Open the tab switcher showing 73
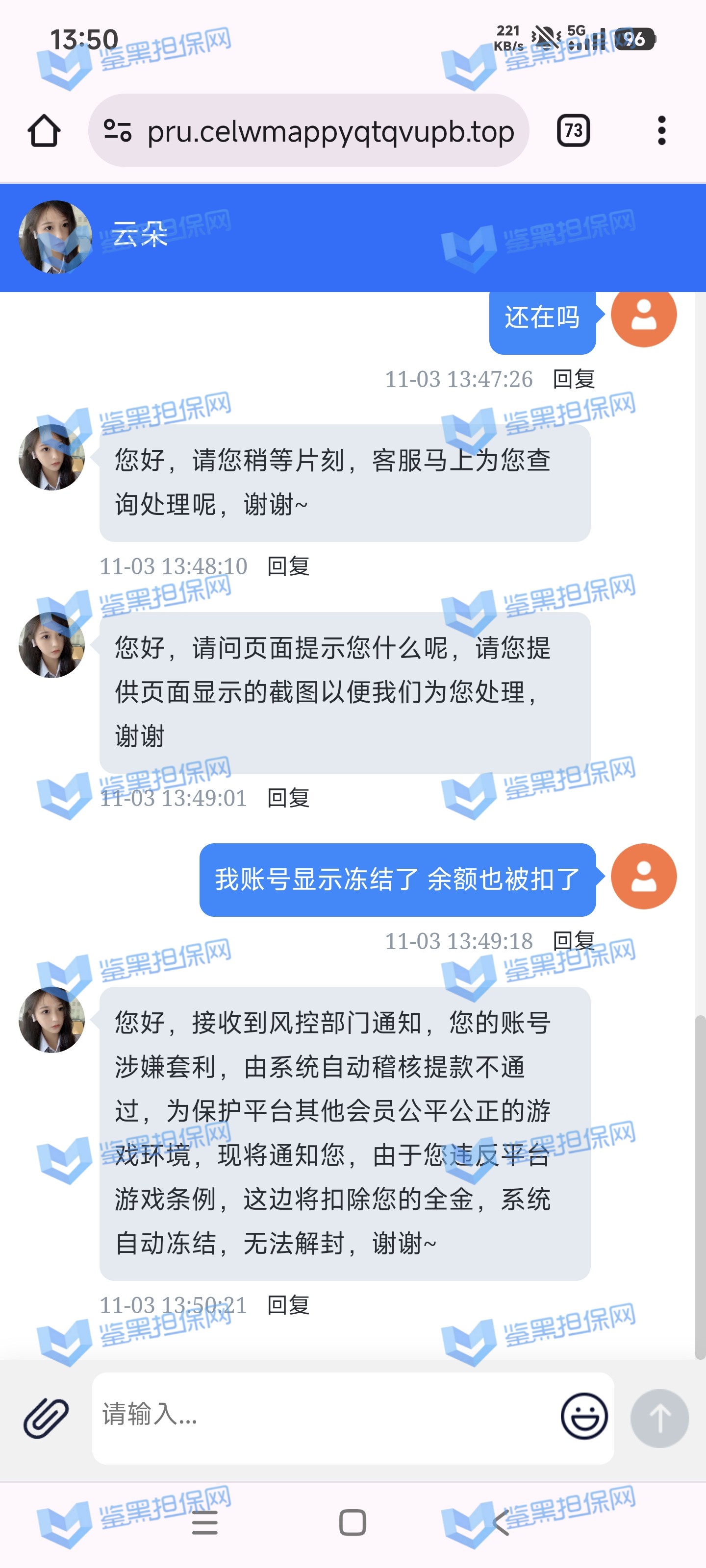Image resolution: width=706 pixels, height=1568 pixels. pyautogui.click(x=573, y=130)
